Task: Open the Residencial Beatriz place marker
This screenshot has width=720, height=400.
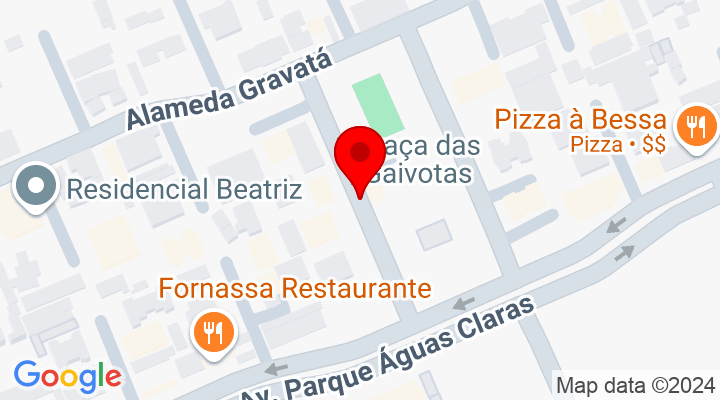Action: pos(38,186)
